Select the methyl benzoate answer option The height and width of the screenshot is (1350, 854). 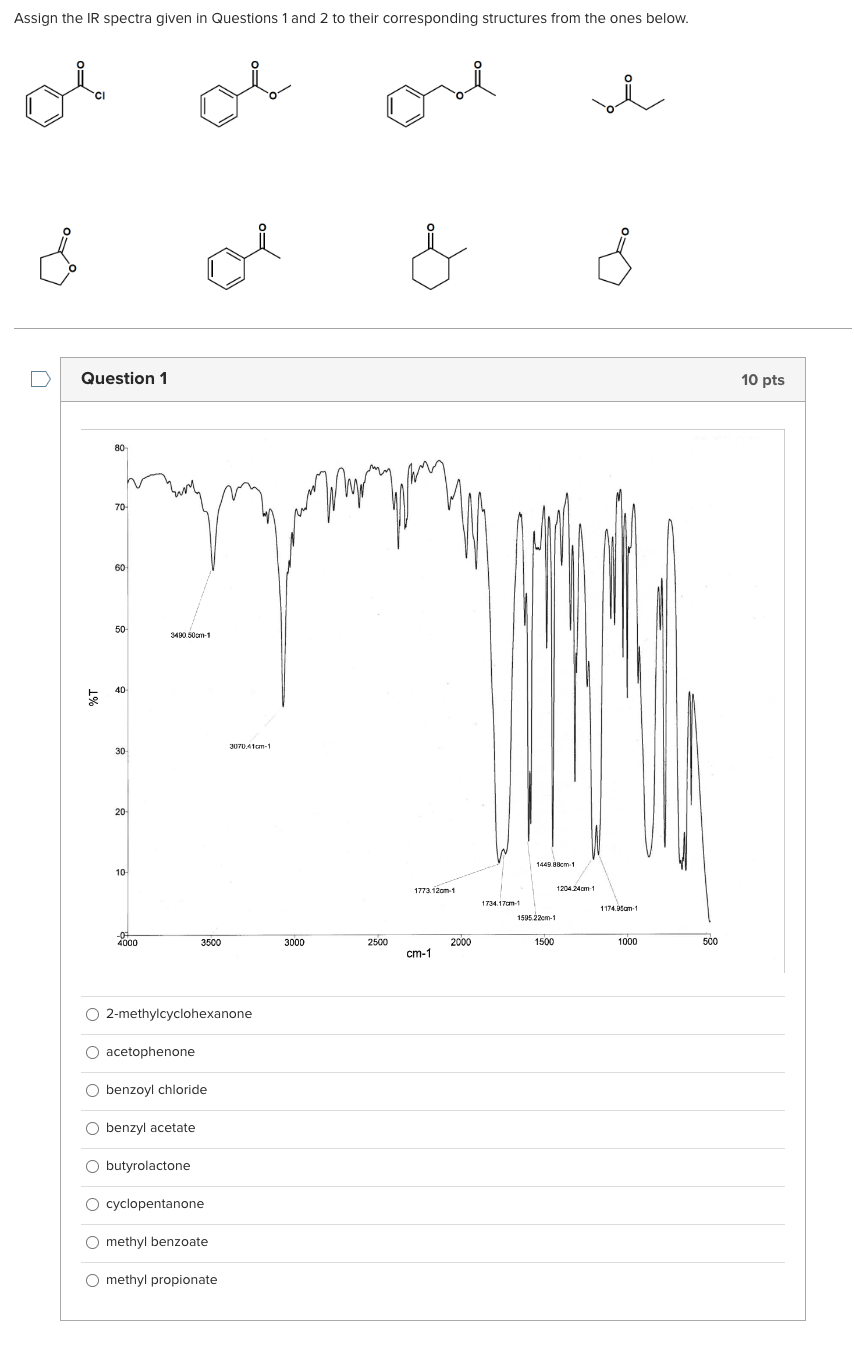[x=92, y=1242]
